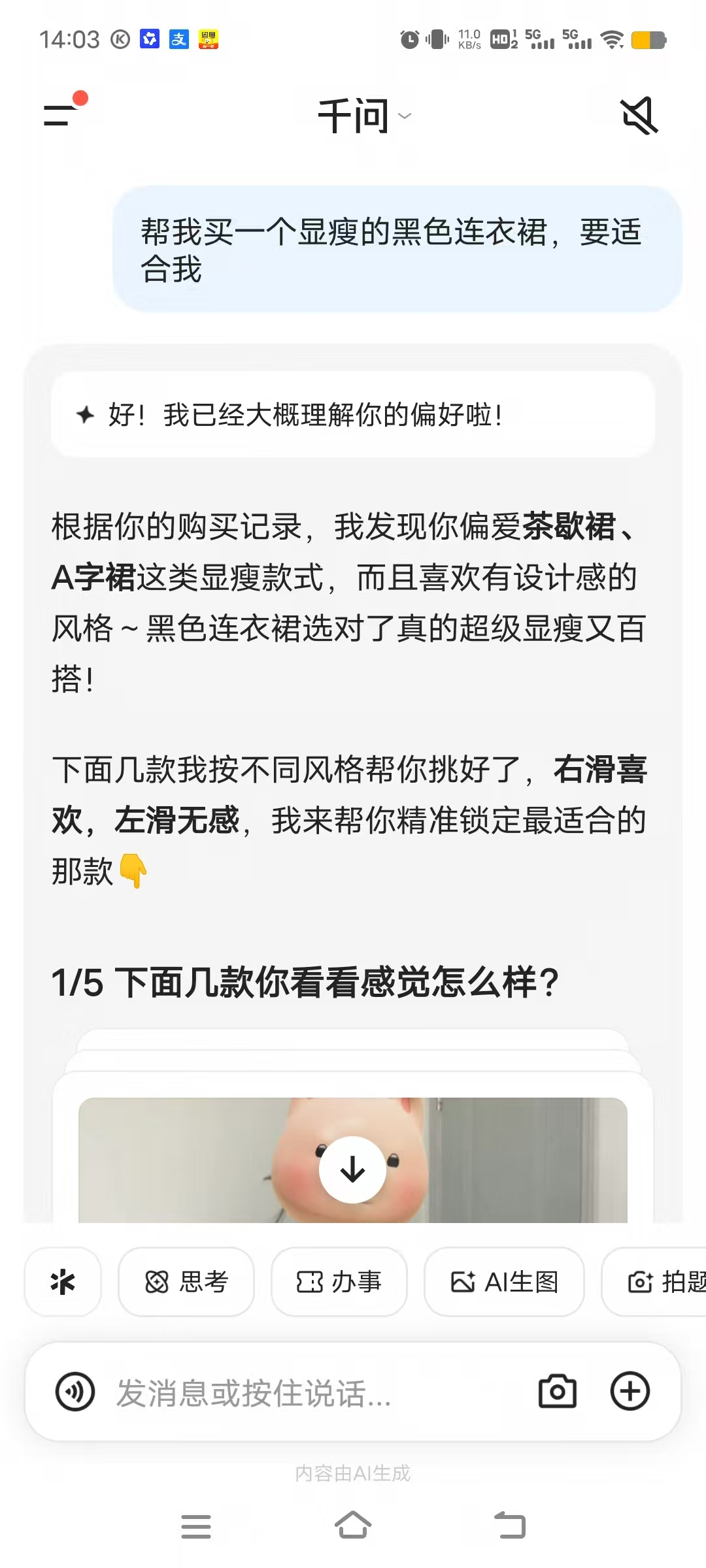Select the 思考 chip
Screen dimensions: 706x1568
click(x=186, y=1281)
